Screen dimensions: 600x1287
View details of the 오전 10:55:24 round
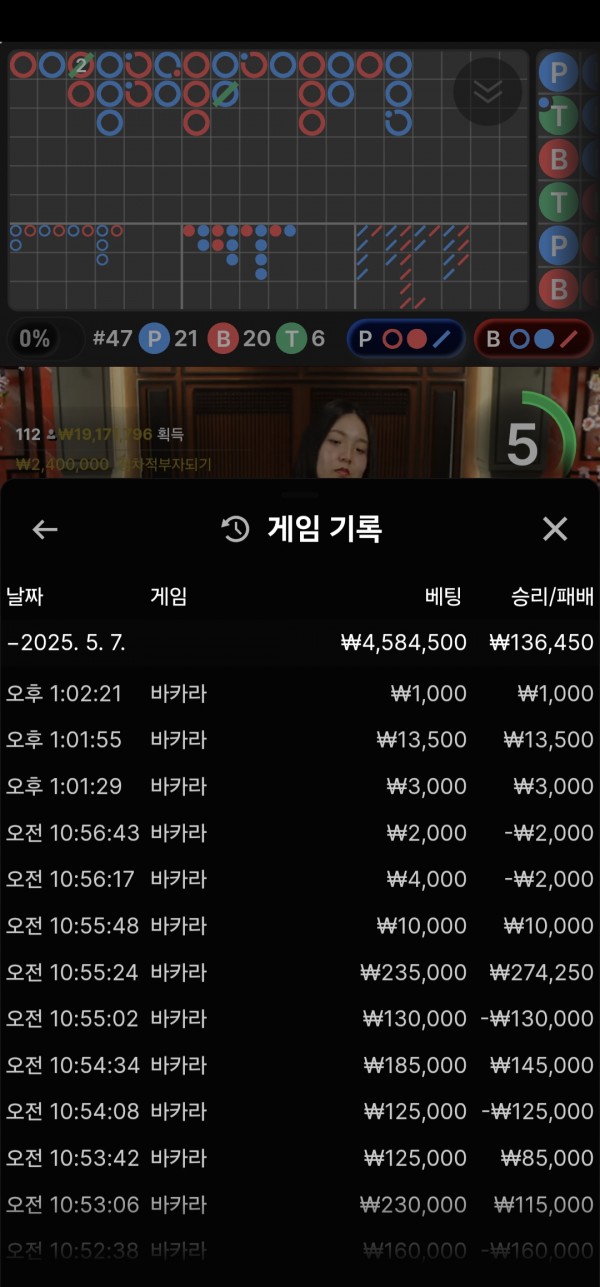pyautogui.click(x=300, y=972)
